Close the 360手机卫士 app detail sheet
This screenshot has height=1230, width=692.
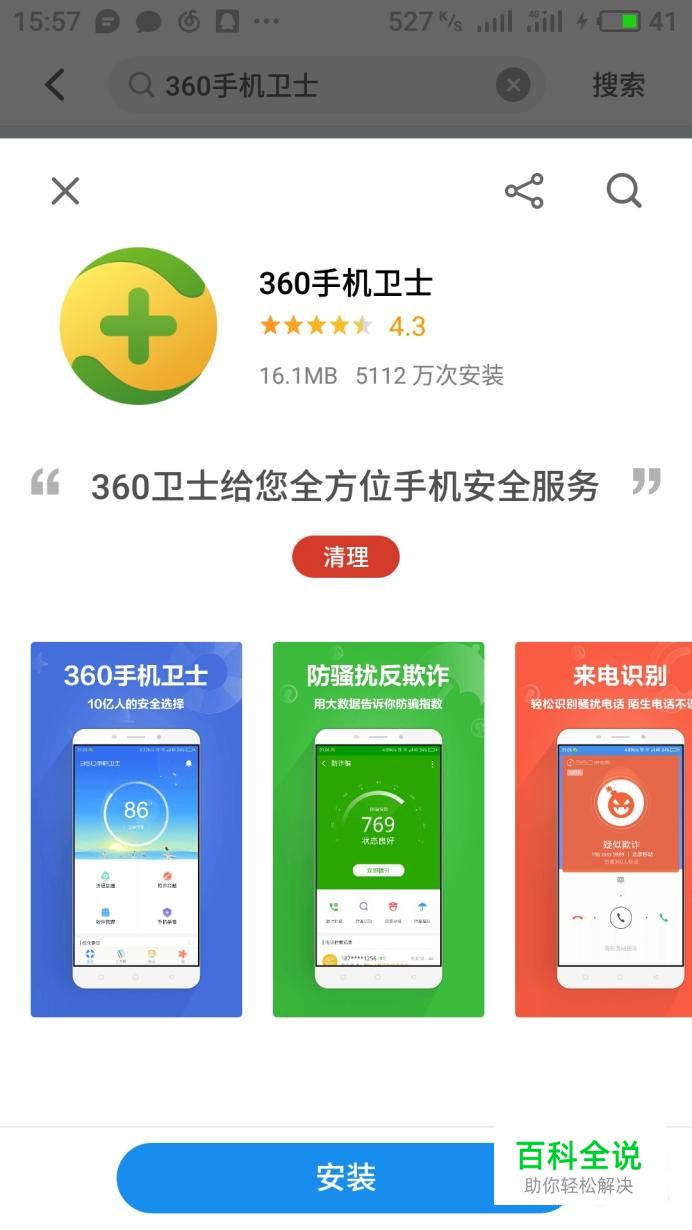pyautogui.click(x=65, y=191)
